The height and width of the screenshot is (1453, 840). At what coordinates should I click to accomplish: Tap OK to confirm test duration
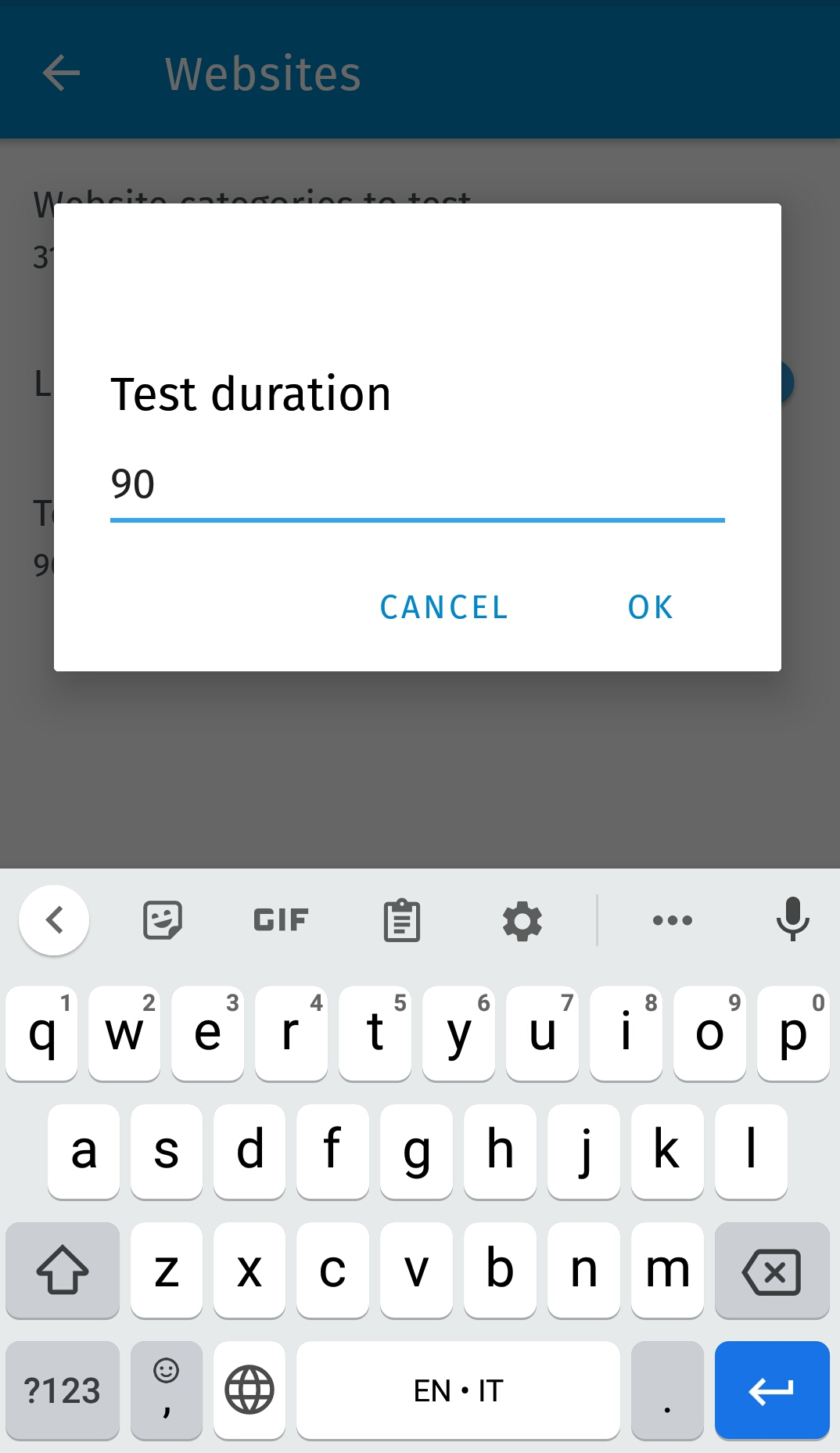click(650, 607)
